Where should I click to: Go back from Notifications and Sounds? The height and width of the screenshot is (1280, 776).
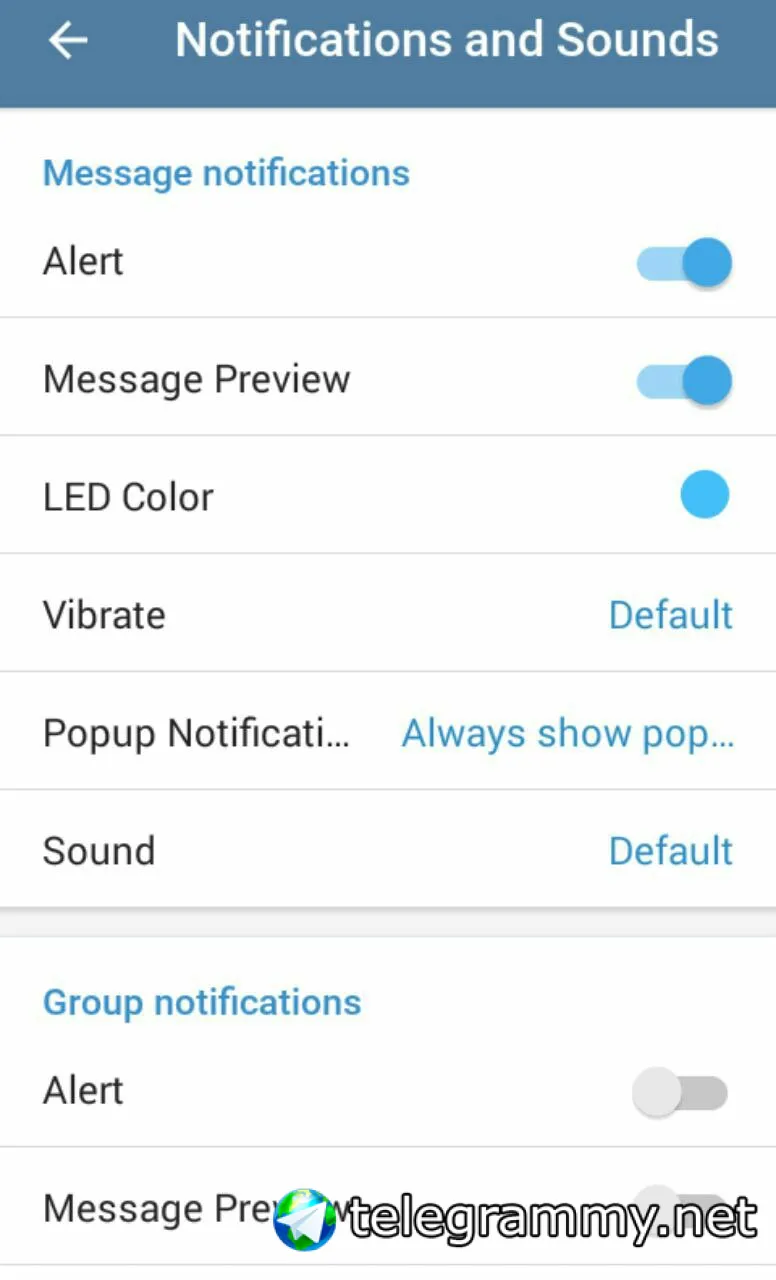(68, 41)
